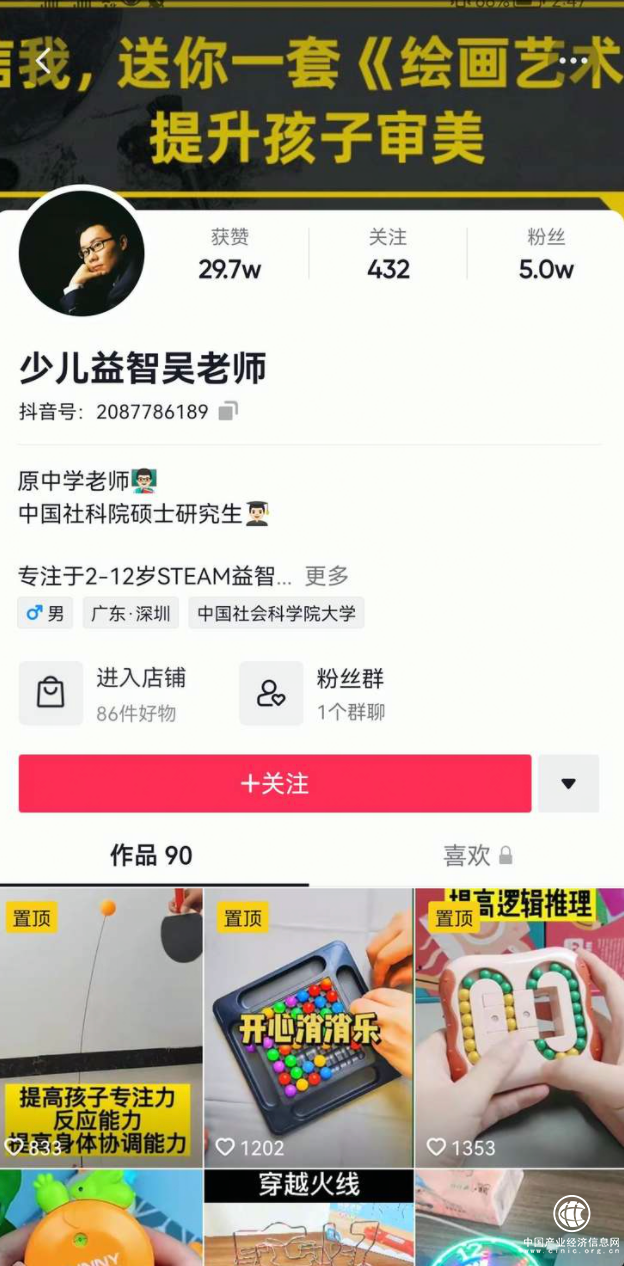Viewport: 624px width, 1266px height.
Task: Open the 穿越火线 video
Action: tap(308, 1220)
